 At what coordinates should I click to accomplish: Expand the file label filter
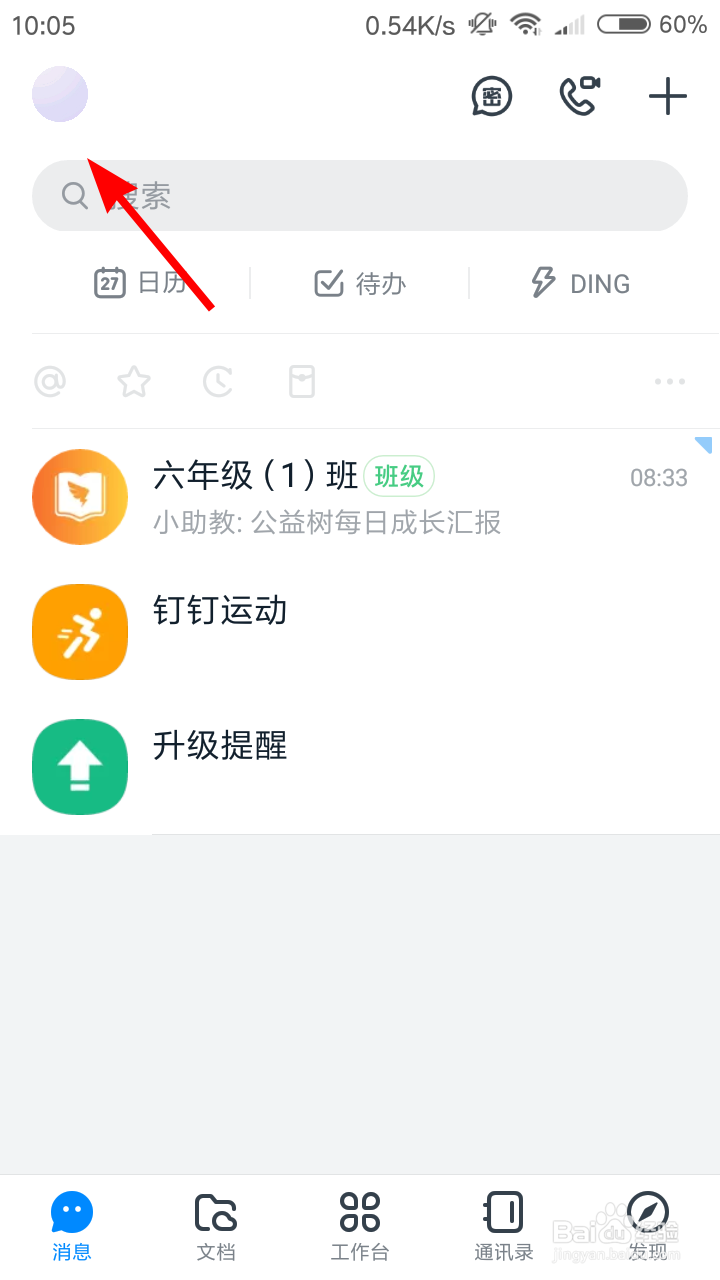pos(301,381)
